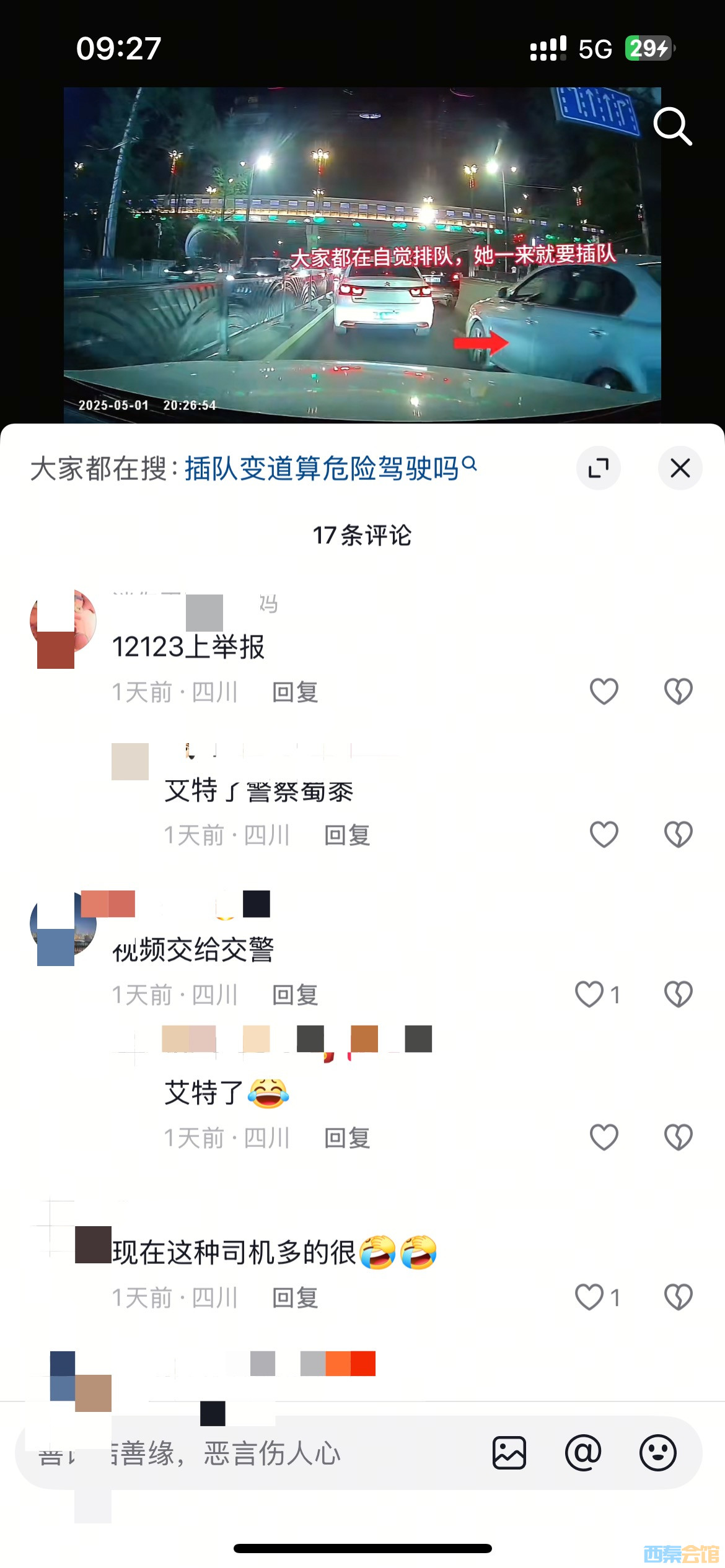This screenshot has height=1568, width=725.
Task: Reply to the comment 12123上举报
Action: pyautogui.click(x=295, y=692)
